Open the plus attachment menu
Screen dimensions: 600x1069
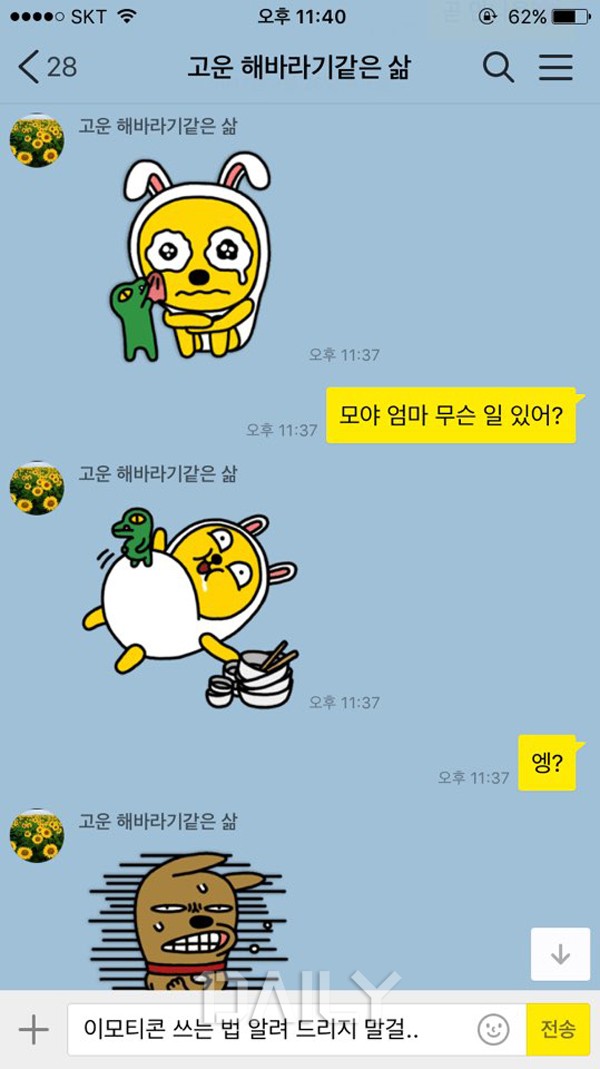click(33, 1029)
